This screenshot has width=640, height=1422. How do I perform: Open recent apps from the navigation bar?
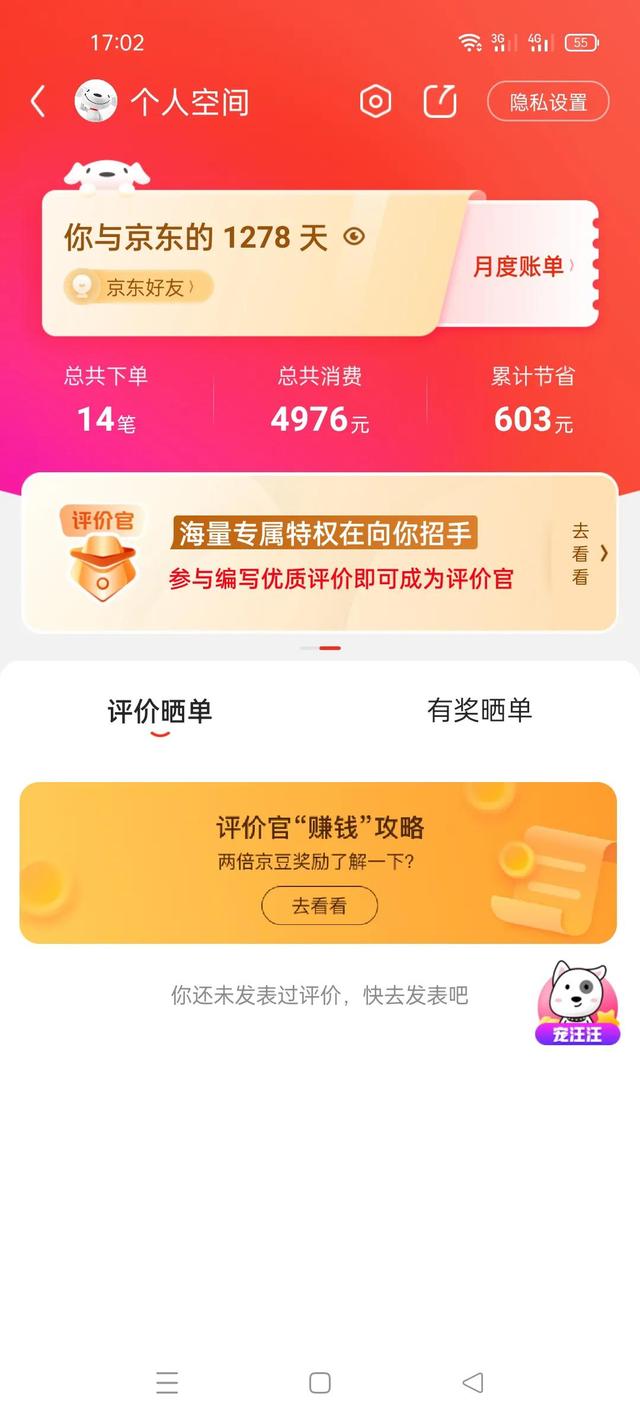(x=167, y=1383)
